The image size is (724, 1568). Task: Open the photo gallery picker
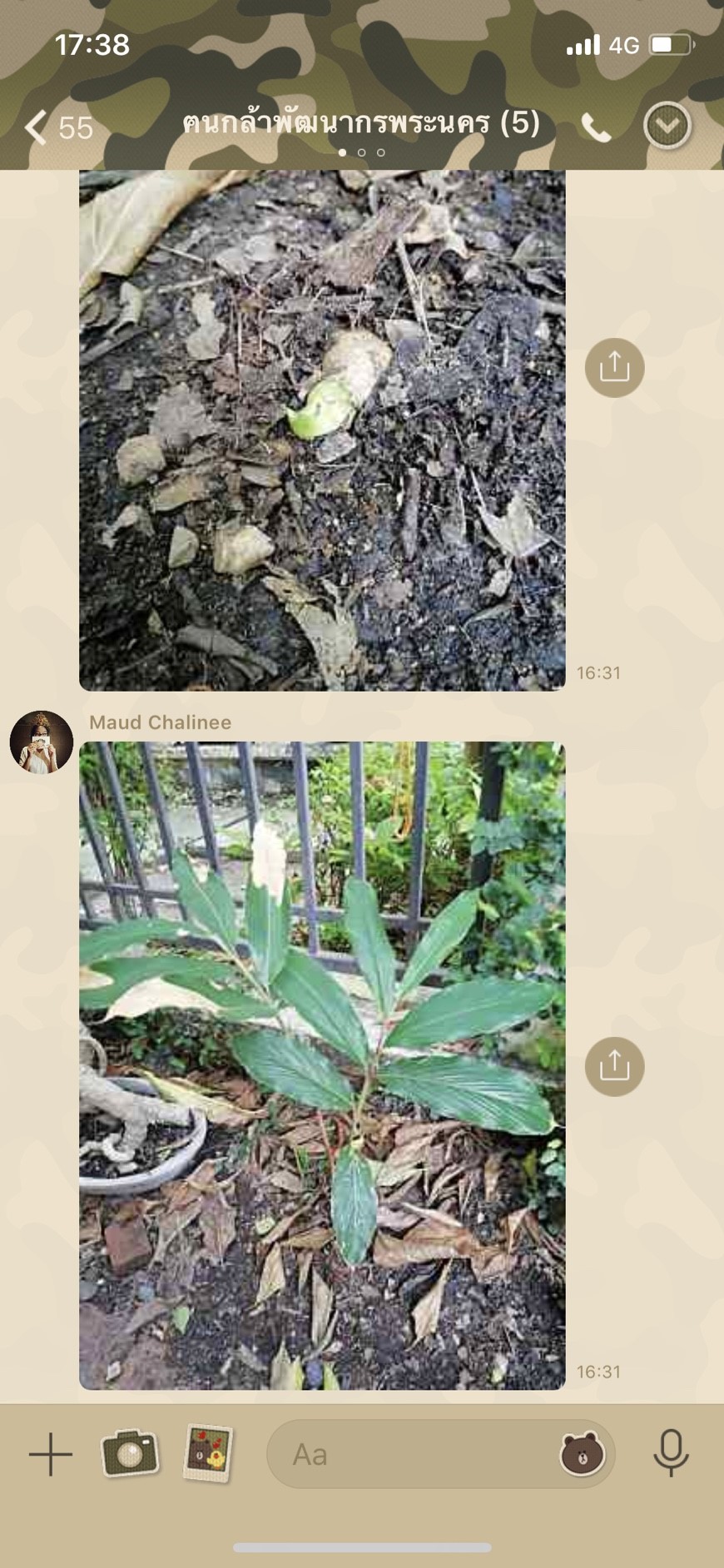tap(207, 1453)
